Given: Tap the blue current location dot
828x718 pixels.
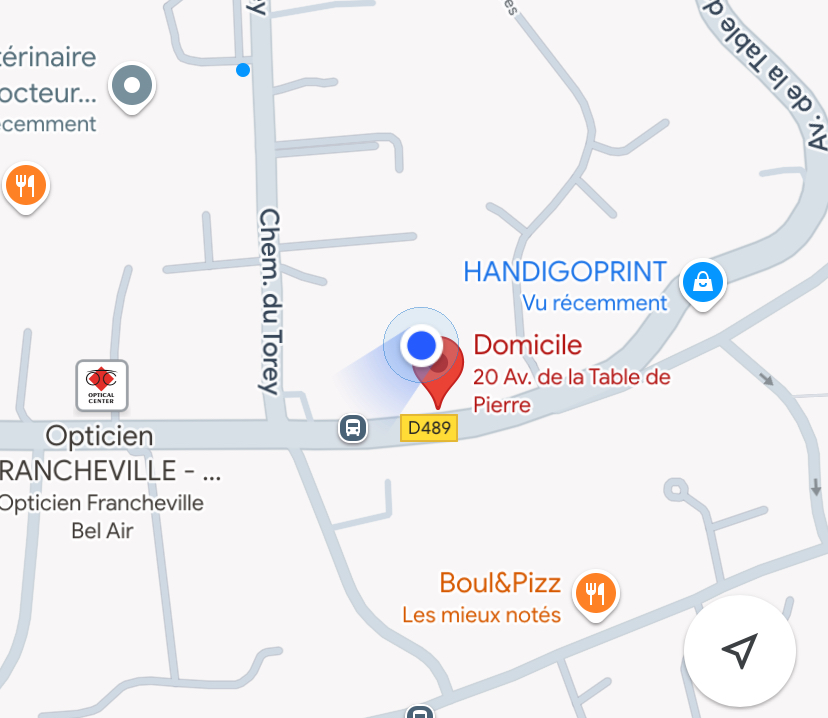Looking at the screenshot, I should click(421, 345).
